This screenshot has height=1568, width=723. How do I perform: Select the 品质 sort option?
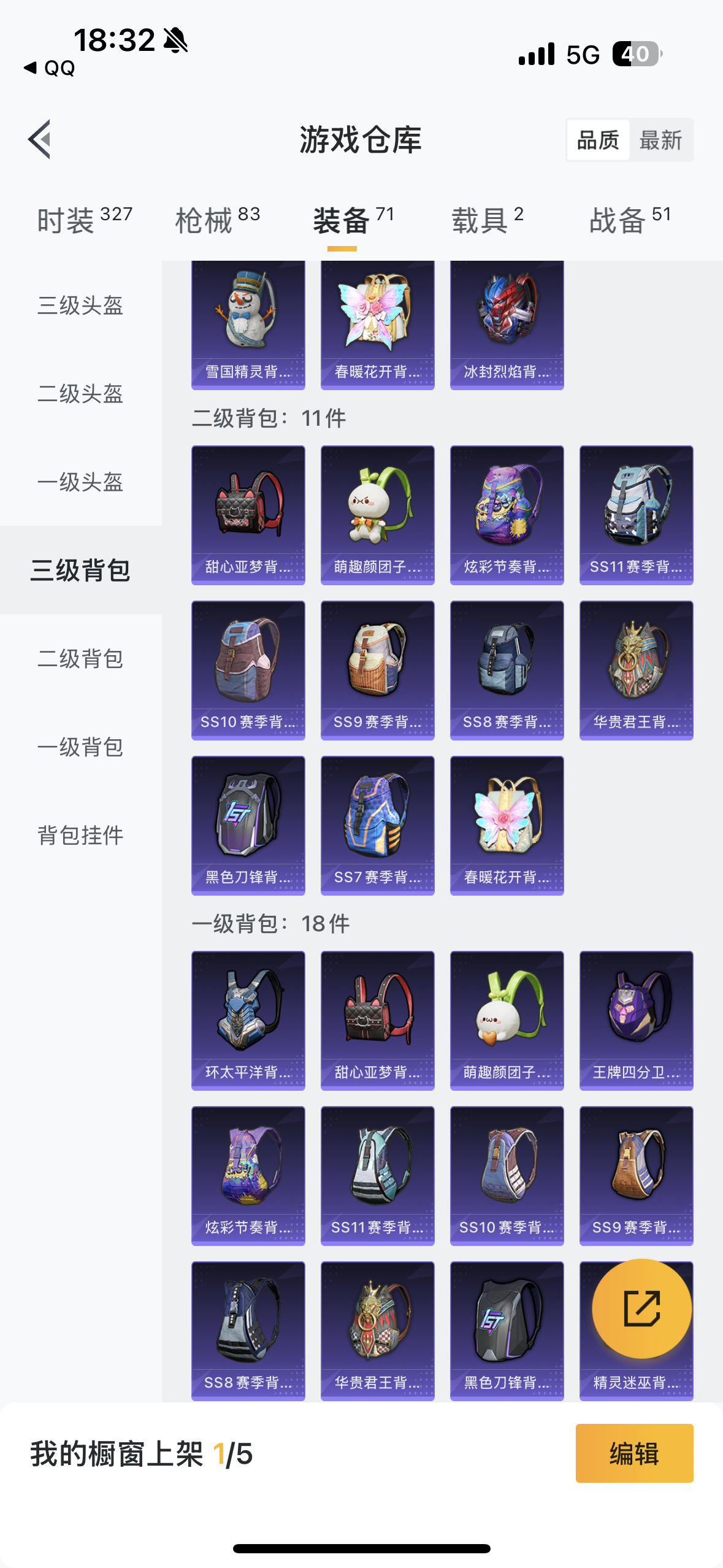598,140
